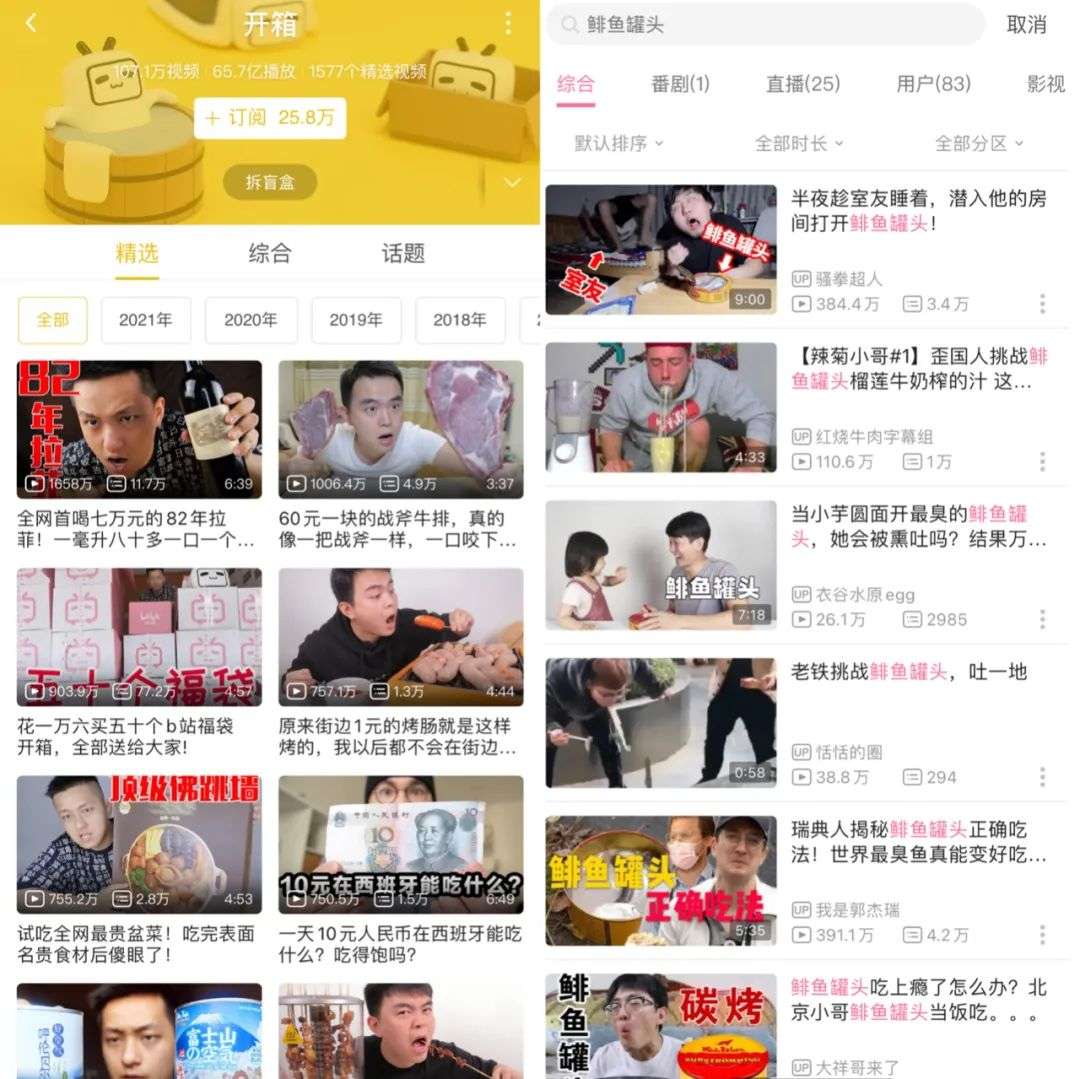This screenshot has width=1080, height=1079.
Task: Switch to the 综合 tab beside 精选
Action: 269,253
